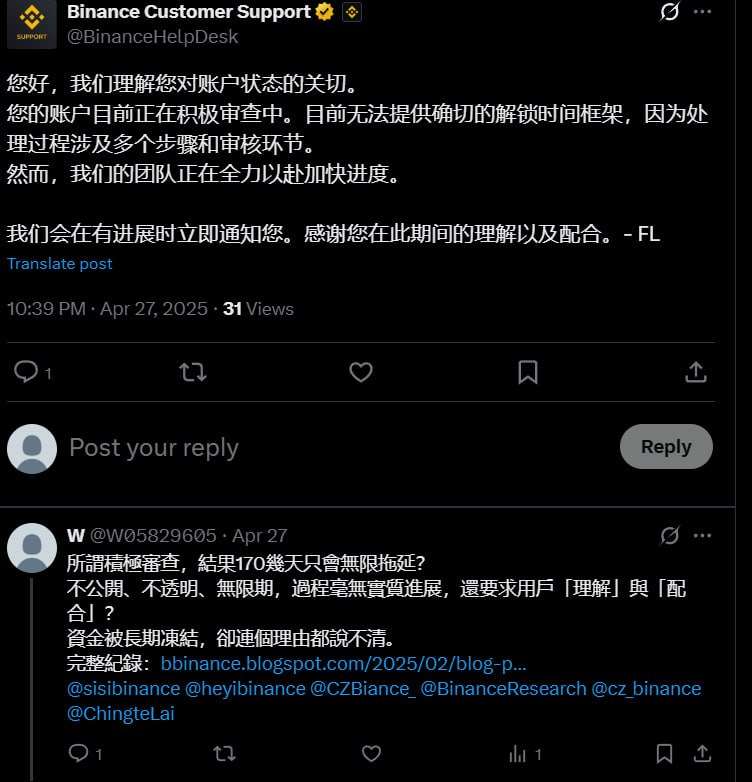Tap the Grok icon on the Binance post

click(670, 12)
